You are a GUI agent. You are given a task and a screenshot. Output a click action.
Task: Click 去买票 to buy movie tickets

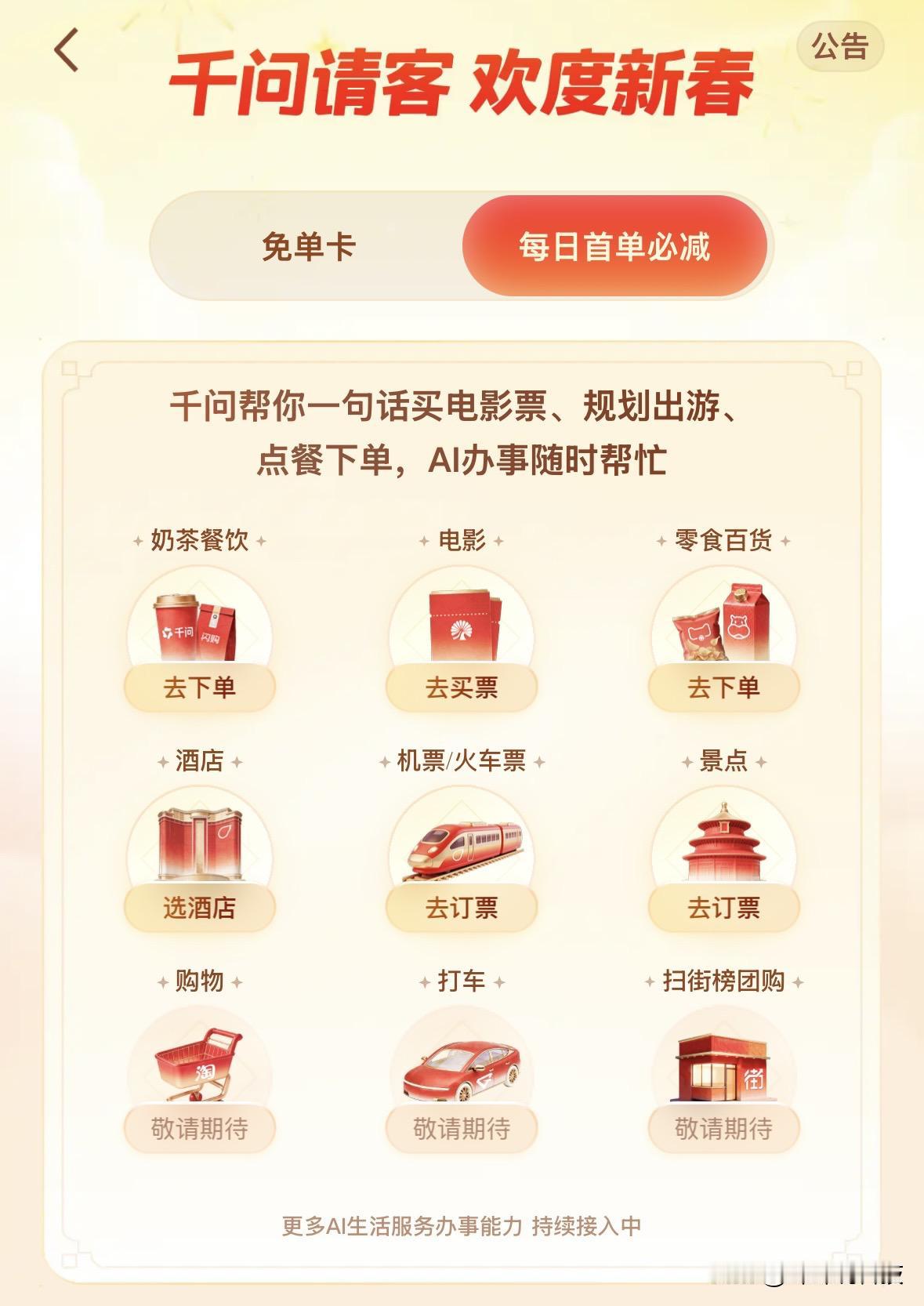click(462, 687)
